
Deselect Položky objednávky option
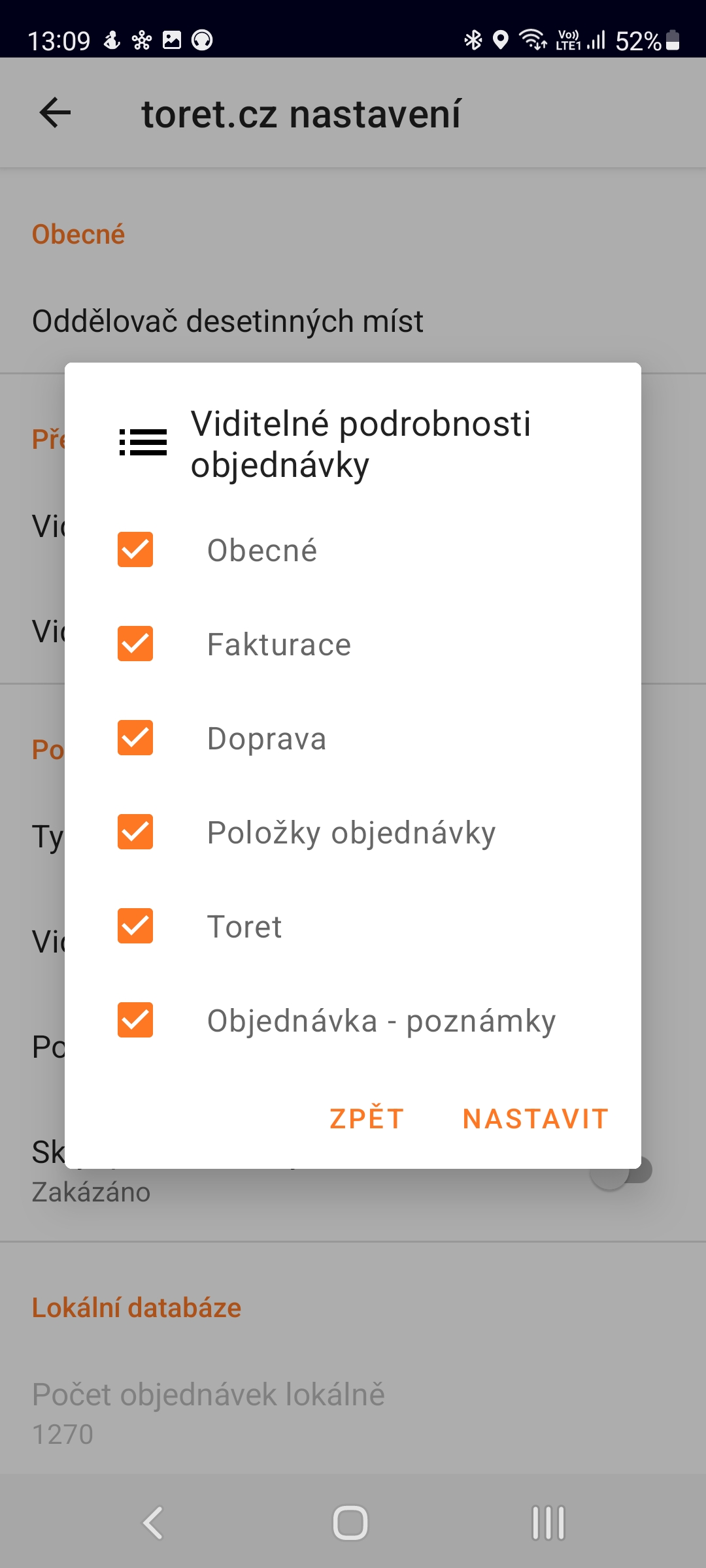(135, 832)
